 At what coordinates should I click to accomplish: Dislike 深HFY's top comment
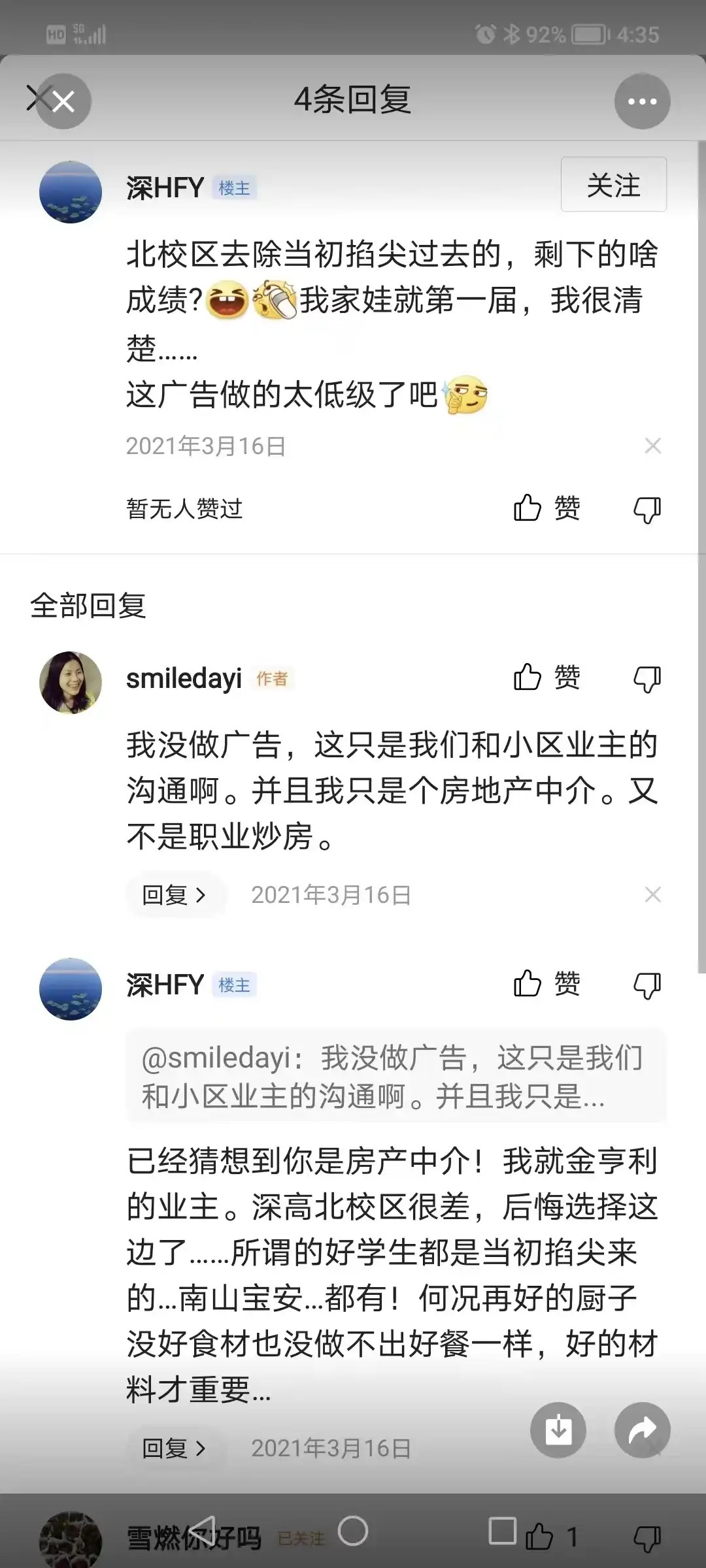(x=647, y=509)
